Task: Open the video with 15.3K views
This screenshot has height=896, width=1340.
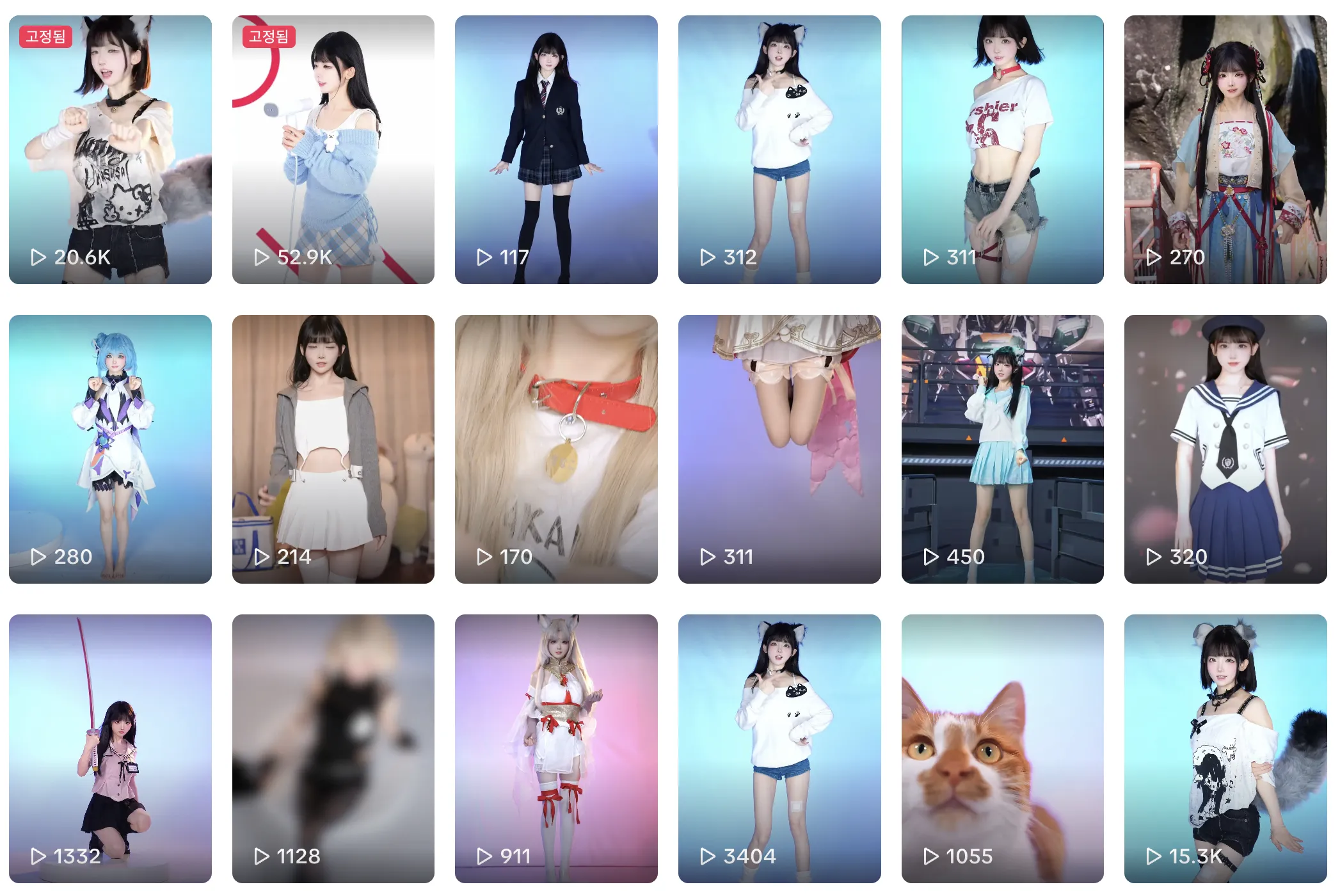Action: pyautogui.click(x=1225, y=748)
